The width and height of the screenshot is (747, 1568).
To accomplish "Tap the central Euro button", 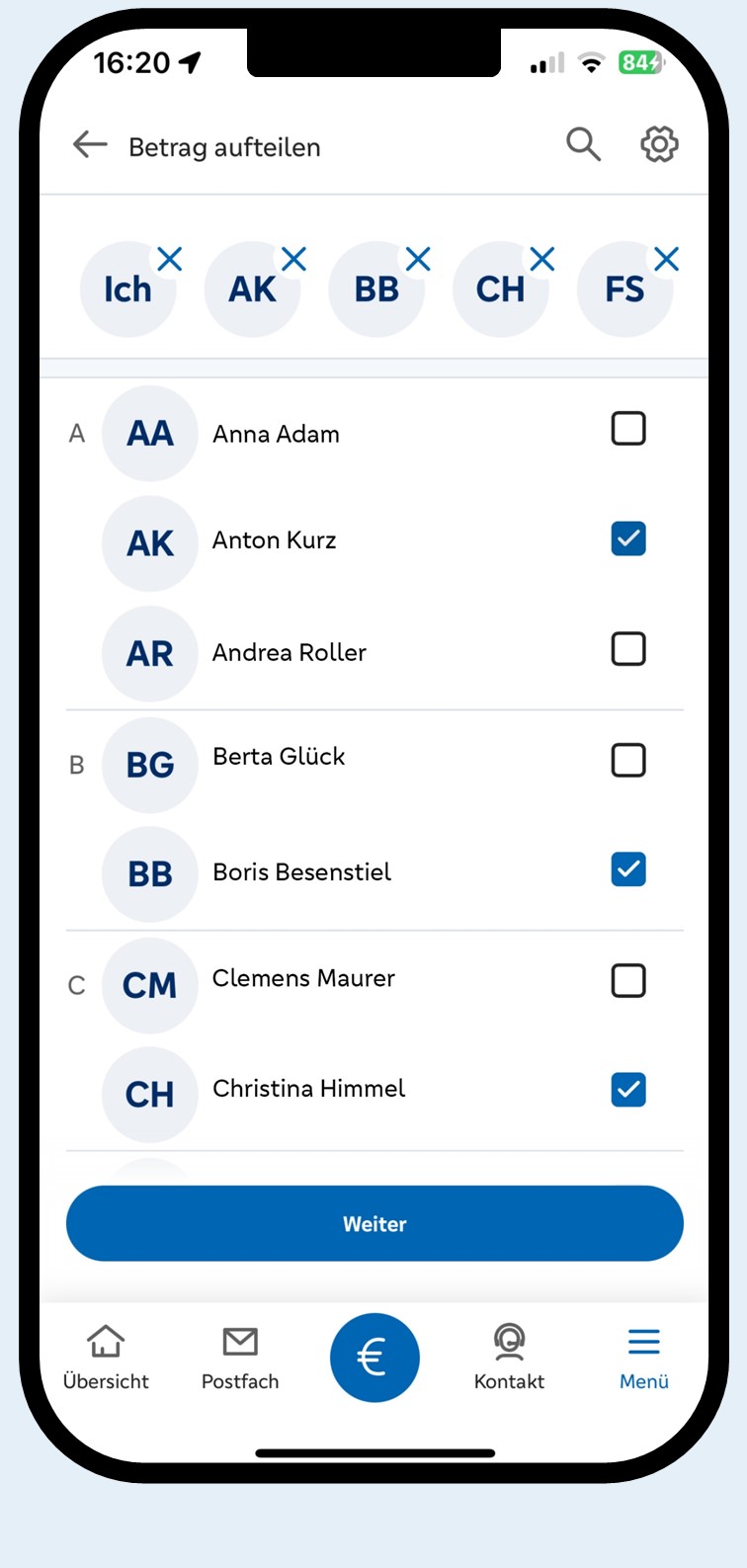I will 374,1358.
